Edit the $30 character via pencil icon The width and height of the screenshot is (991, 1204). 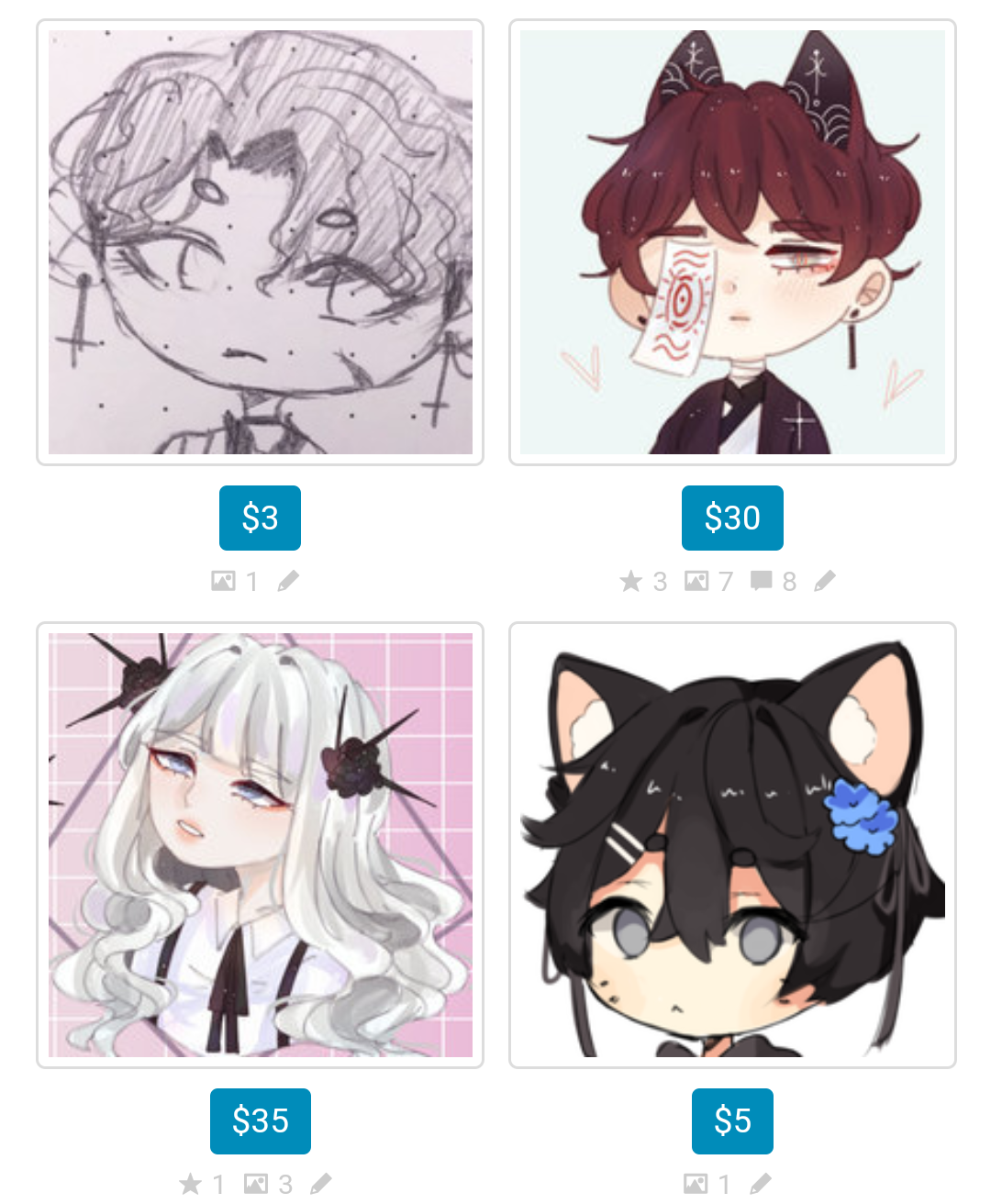click(824, 581)
